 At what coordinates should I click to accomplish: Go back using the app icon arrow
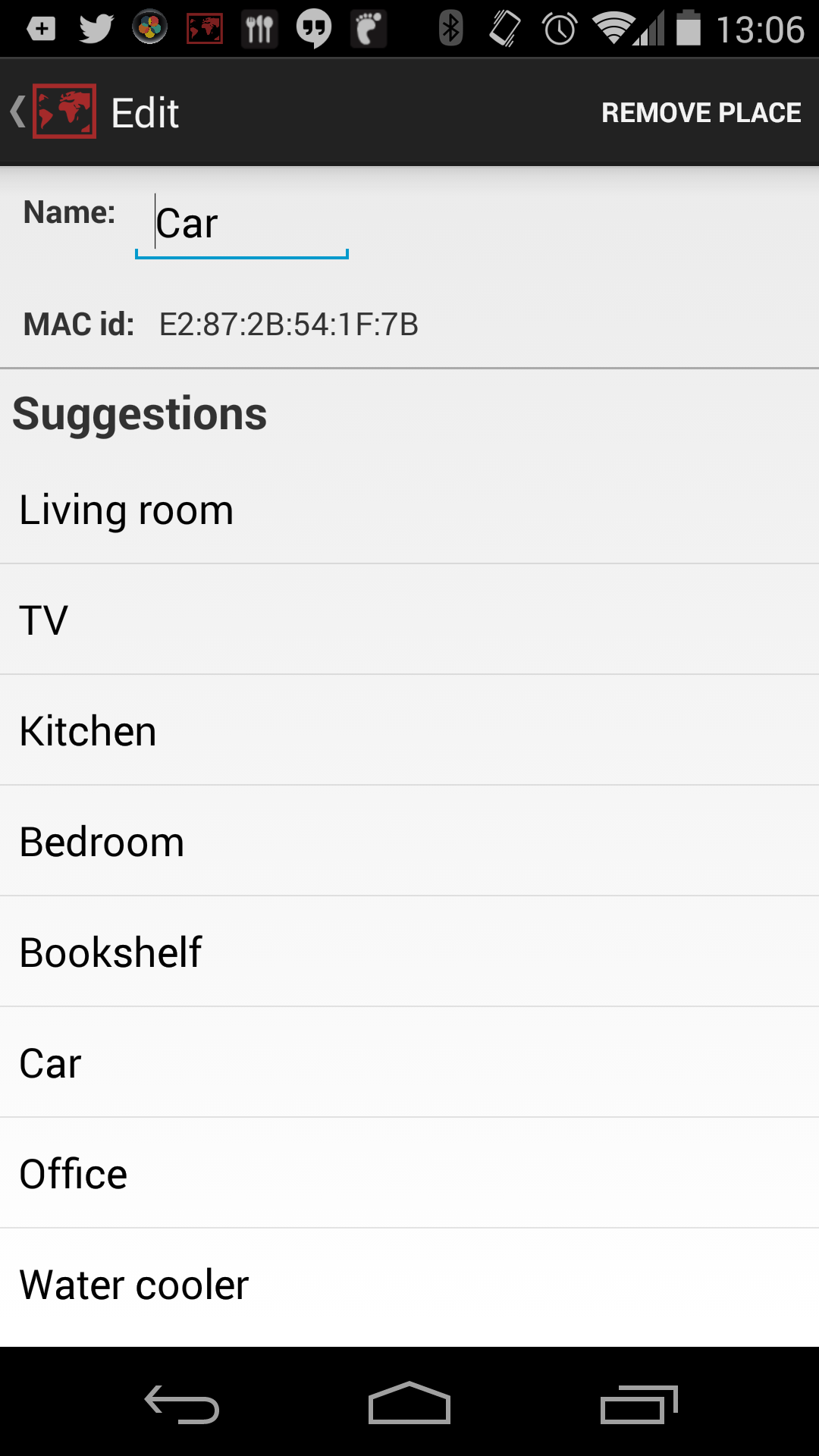[53, 112]
